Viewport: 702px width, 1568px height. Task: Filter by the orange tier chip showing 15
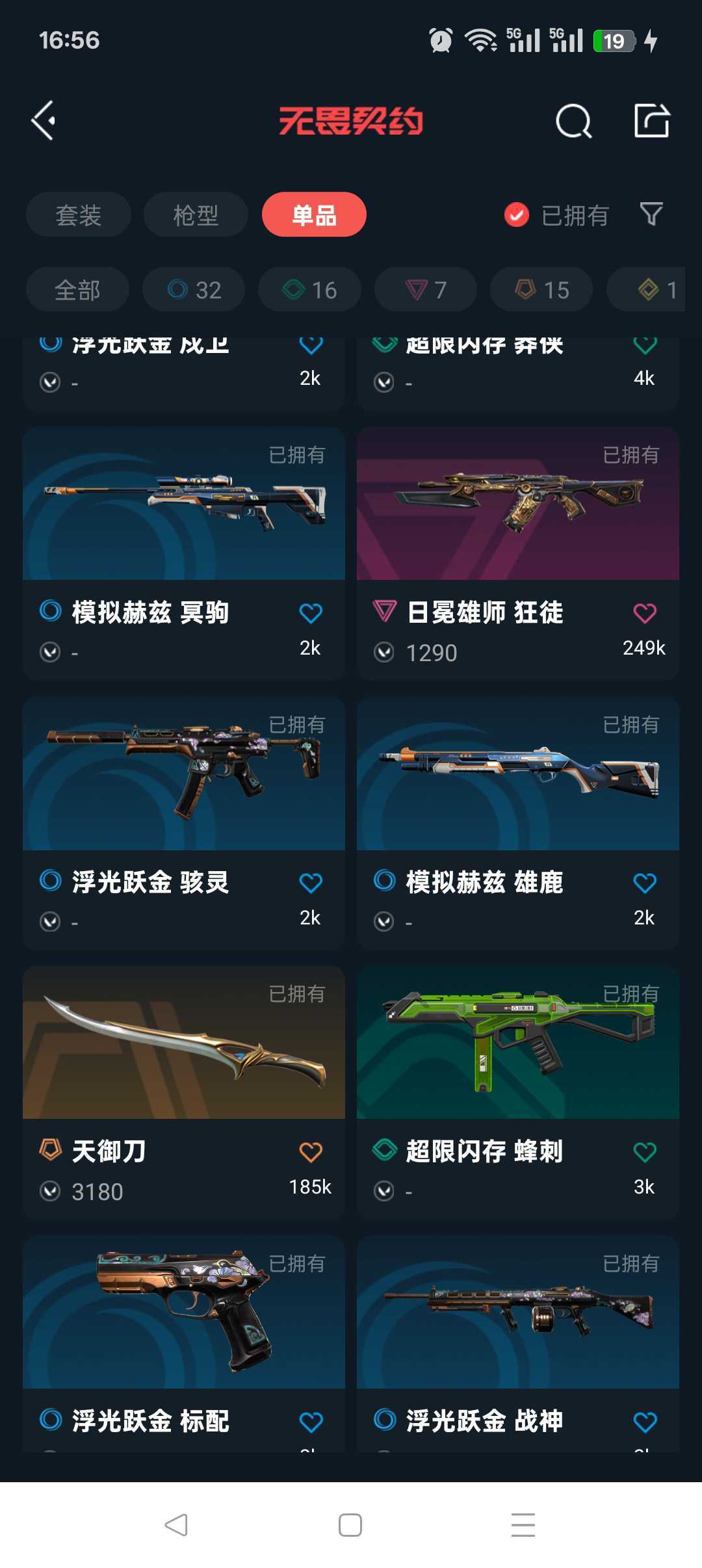pos(541,289)
